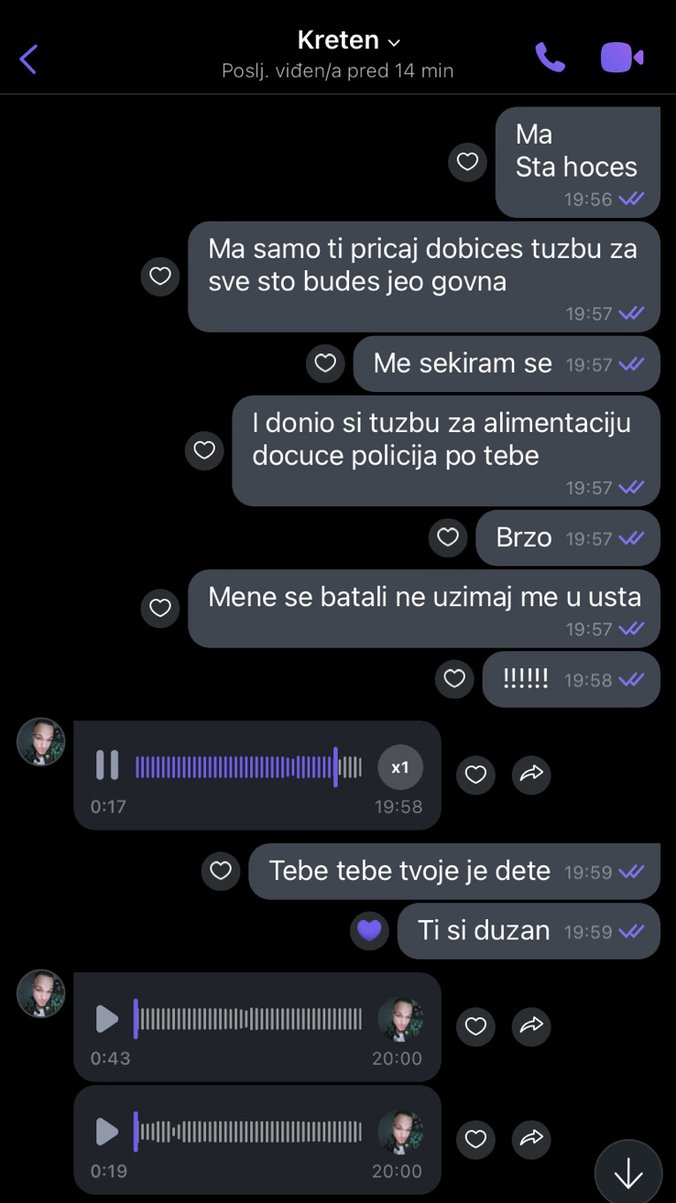Like the 0:17 voice message

(x=476, y=774)
